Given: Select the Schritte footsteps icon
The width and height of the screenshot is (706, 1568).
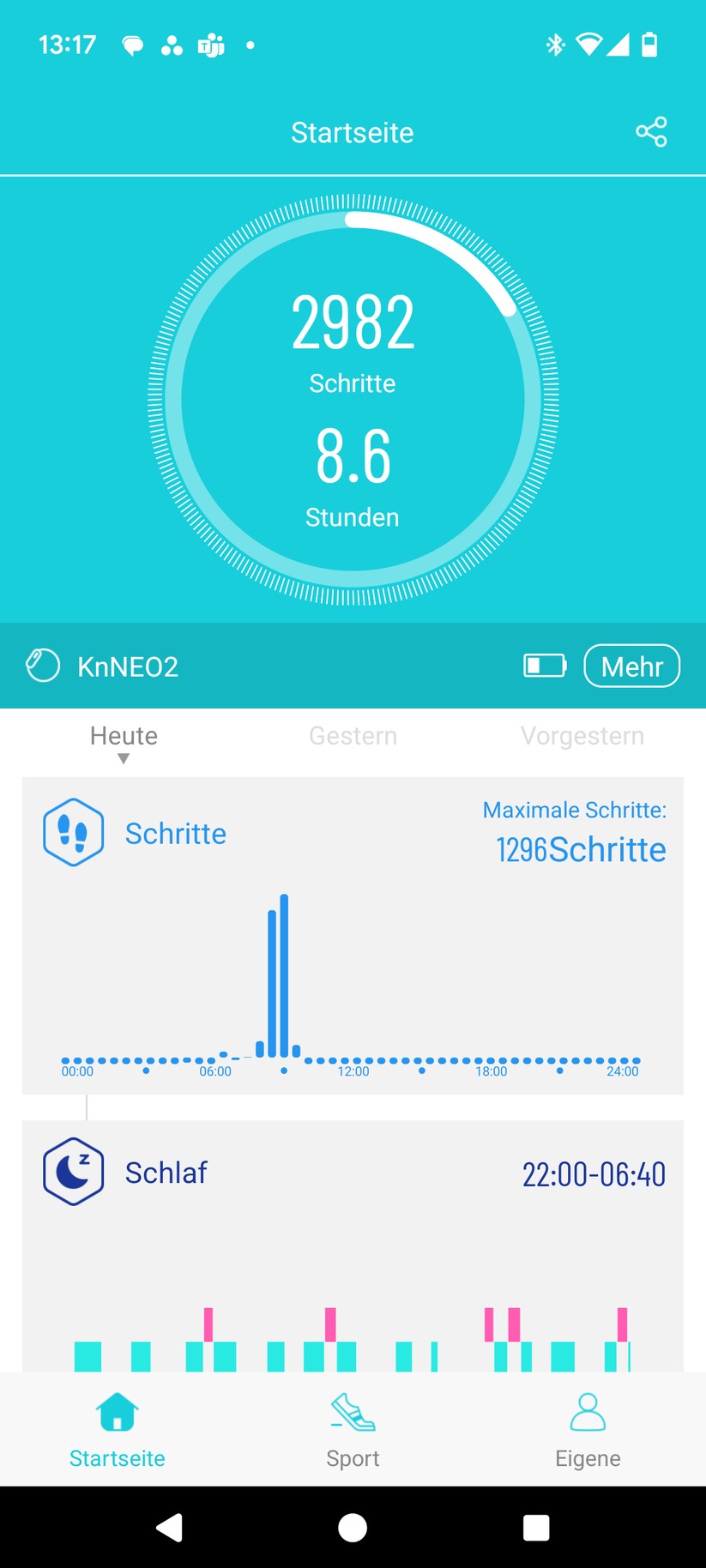Looking at the screenshot, I should [x=73, y=831].
